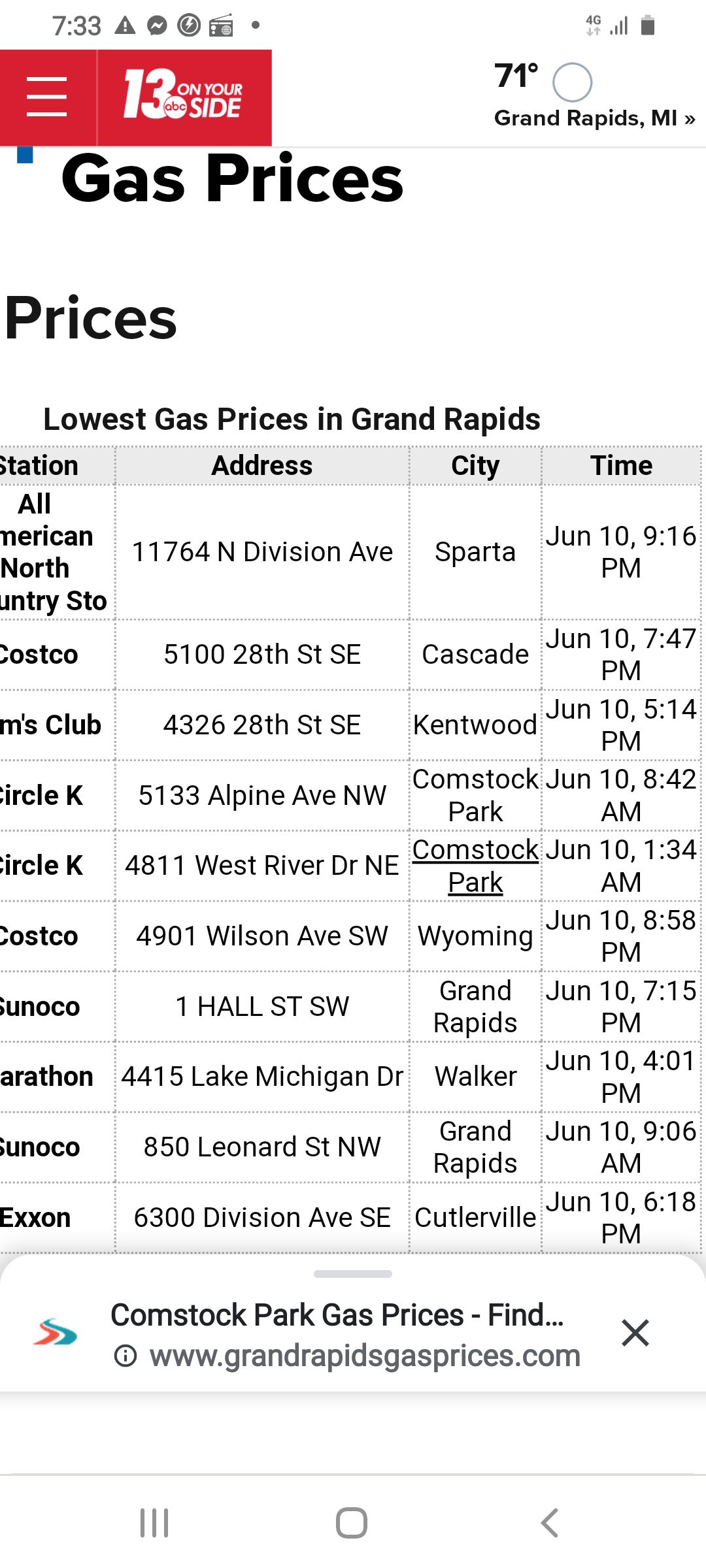Open the hamburger navigation menu
This screenshot has width=706, height=1568.
click(x=47, y=97)
